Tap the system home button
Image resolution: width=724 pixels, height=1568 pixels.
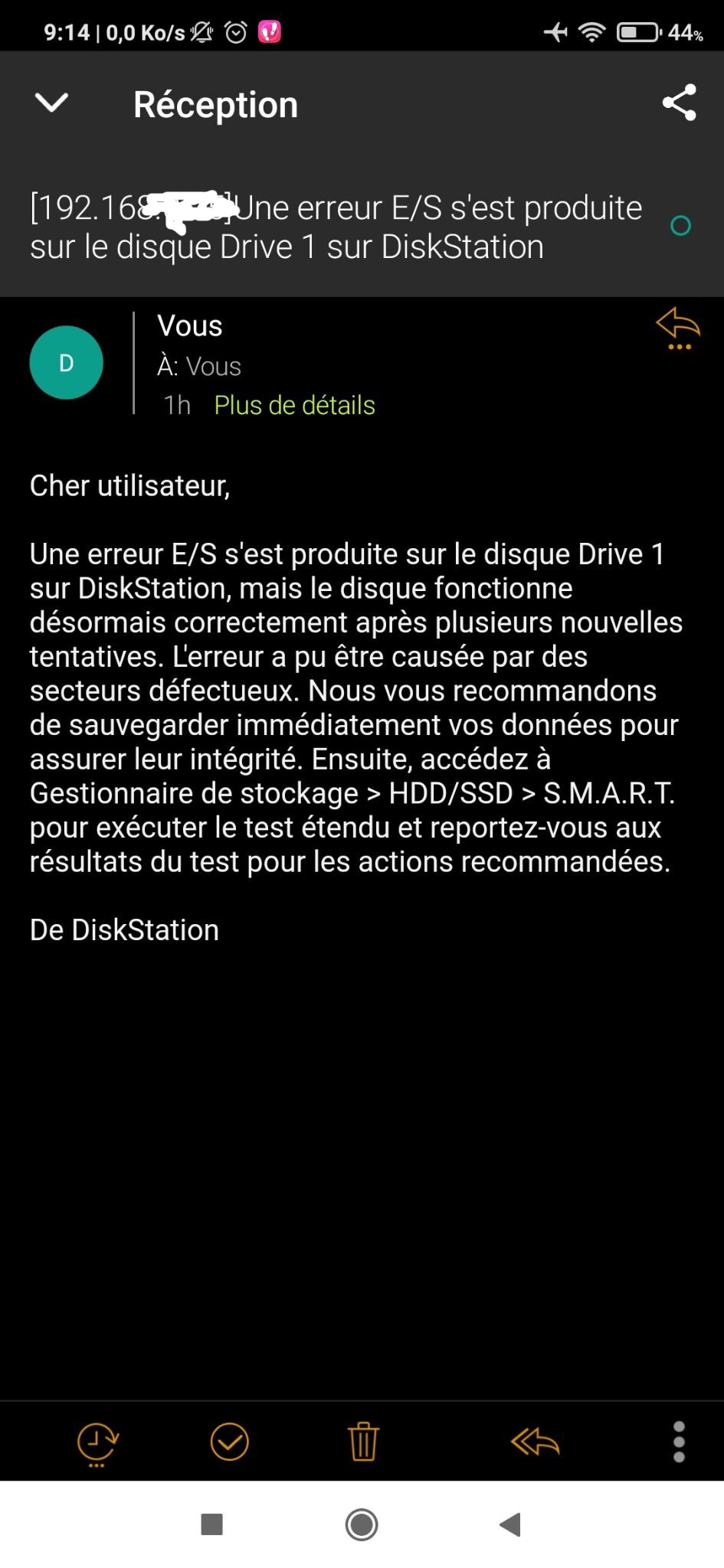(362, 1524)
